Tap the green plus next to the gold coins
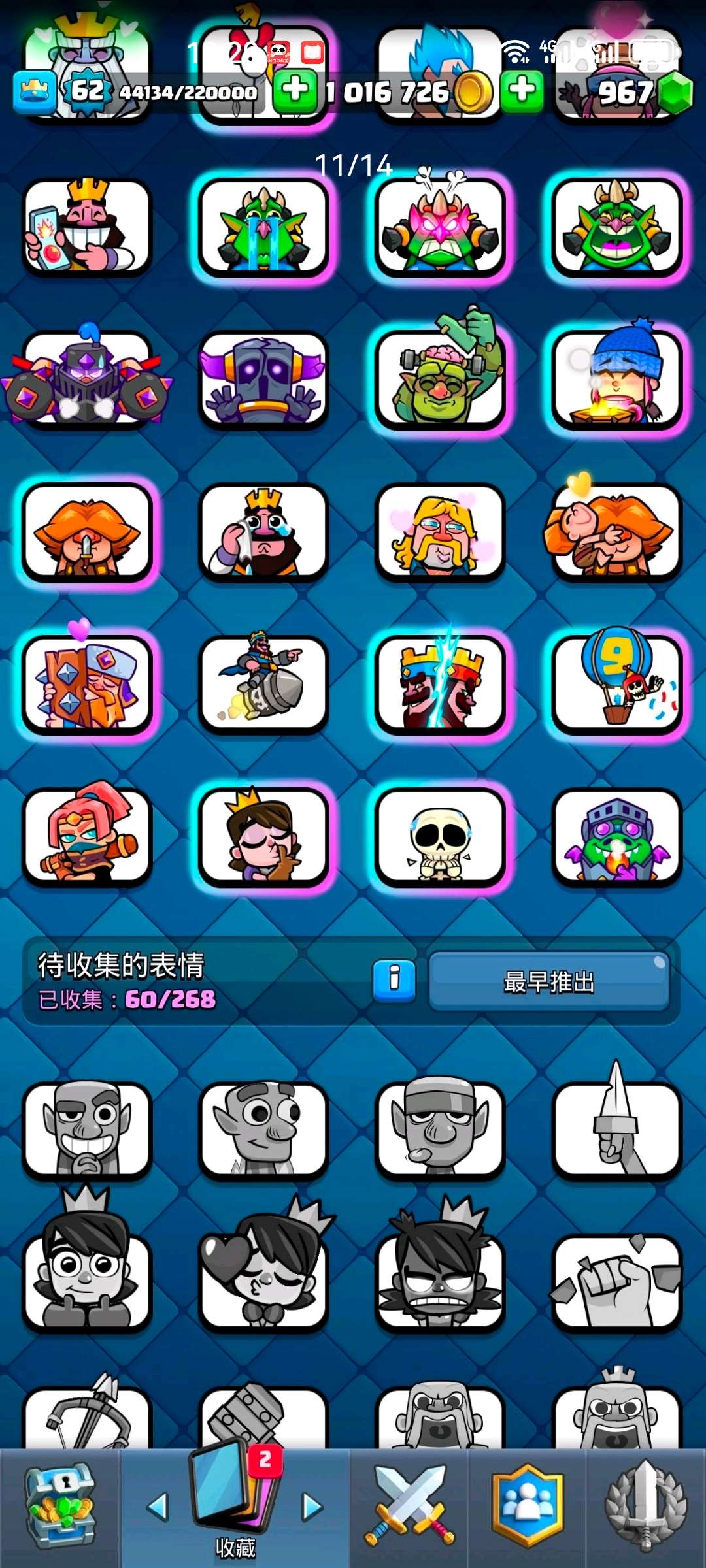 pos(522,90)
